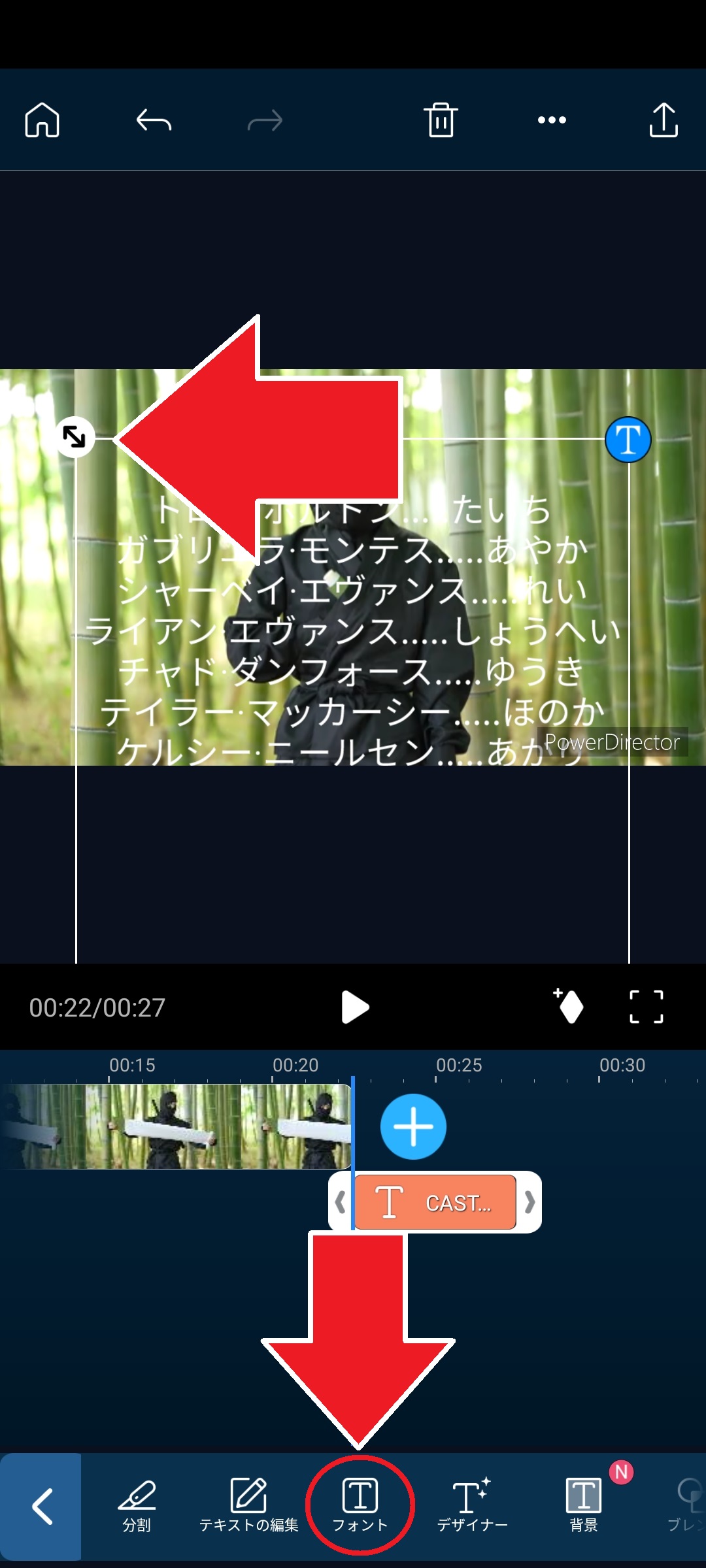The height and width of the screenshot is (1568, 706).
Task: Select the video clip thumbnail on timeline
Action: coord(176,1127)
